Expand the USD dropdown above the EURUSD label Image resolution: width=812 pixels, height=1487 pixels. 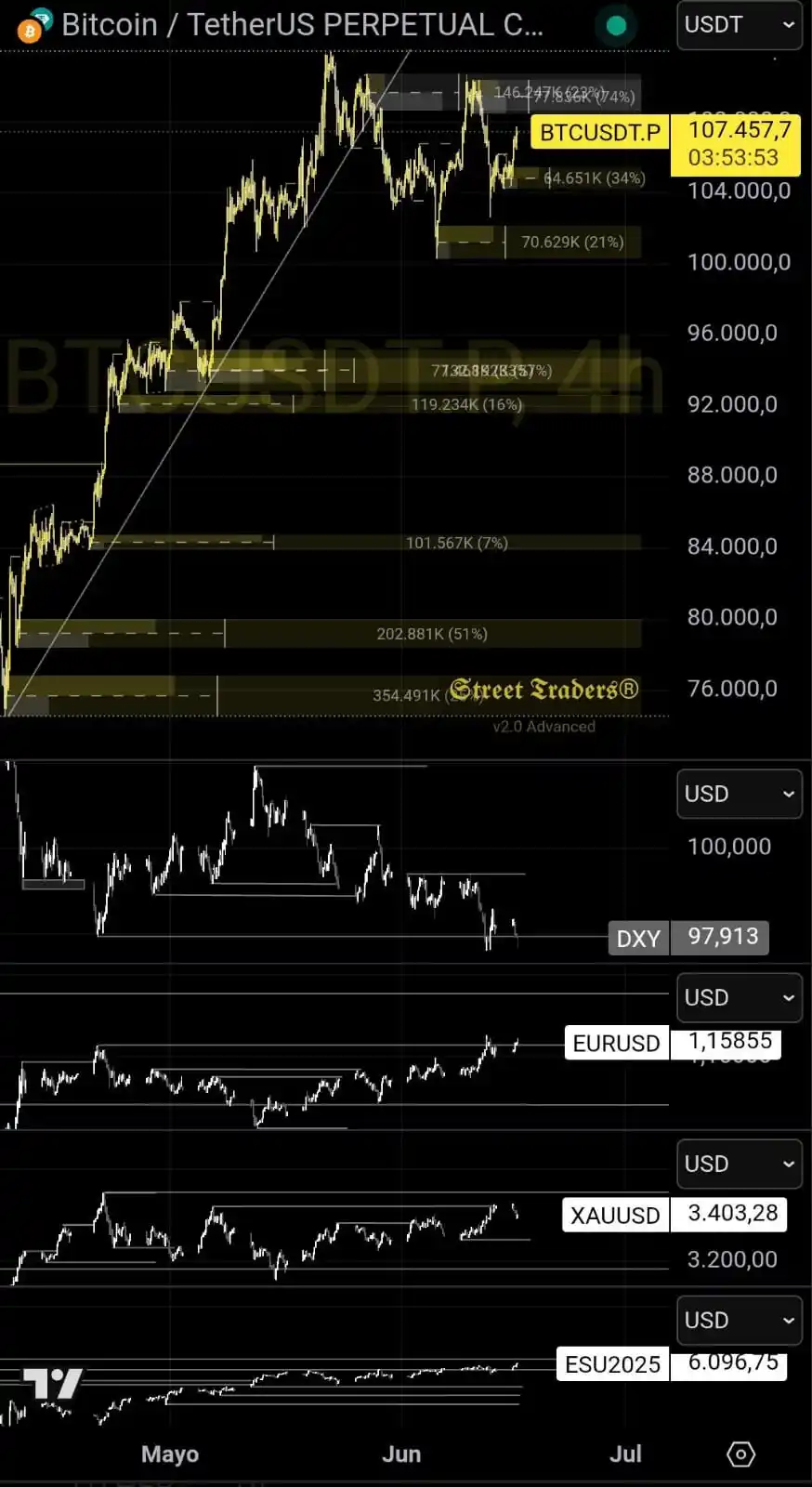(739, 998)
